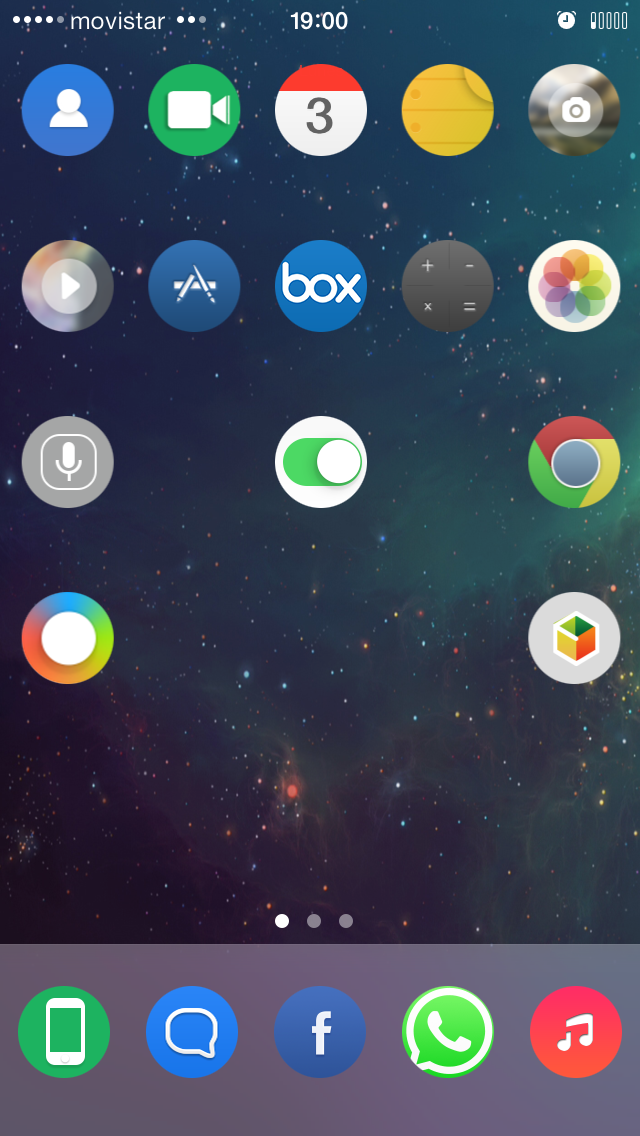Open the Settings app with green switch

click(x=321, y=462)
